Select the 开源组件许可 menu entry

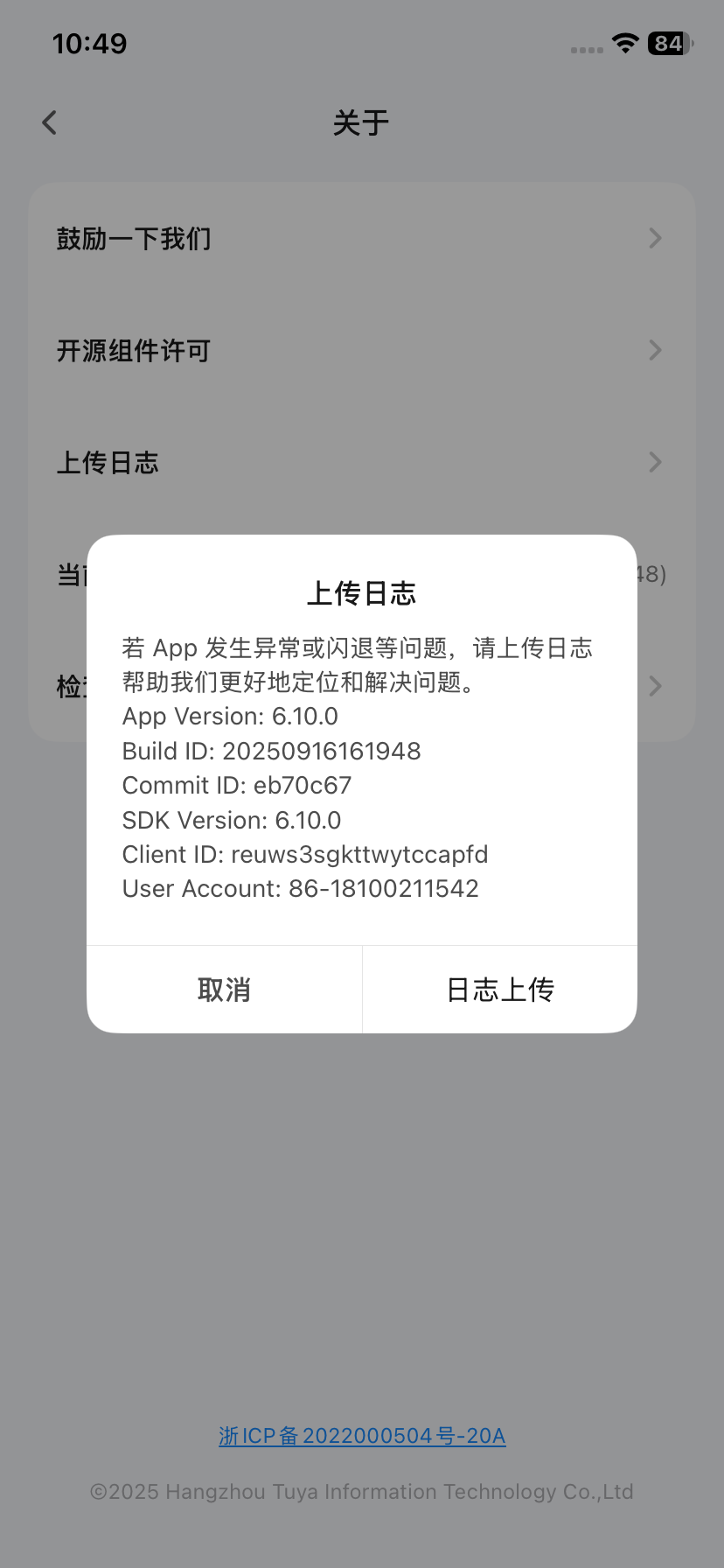point(134,350)
